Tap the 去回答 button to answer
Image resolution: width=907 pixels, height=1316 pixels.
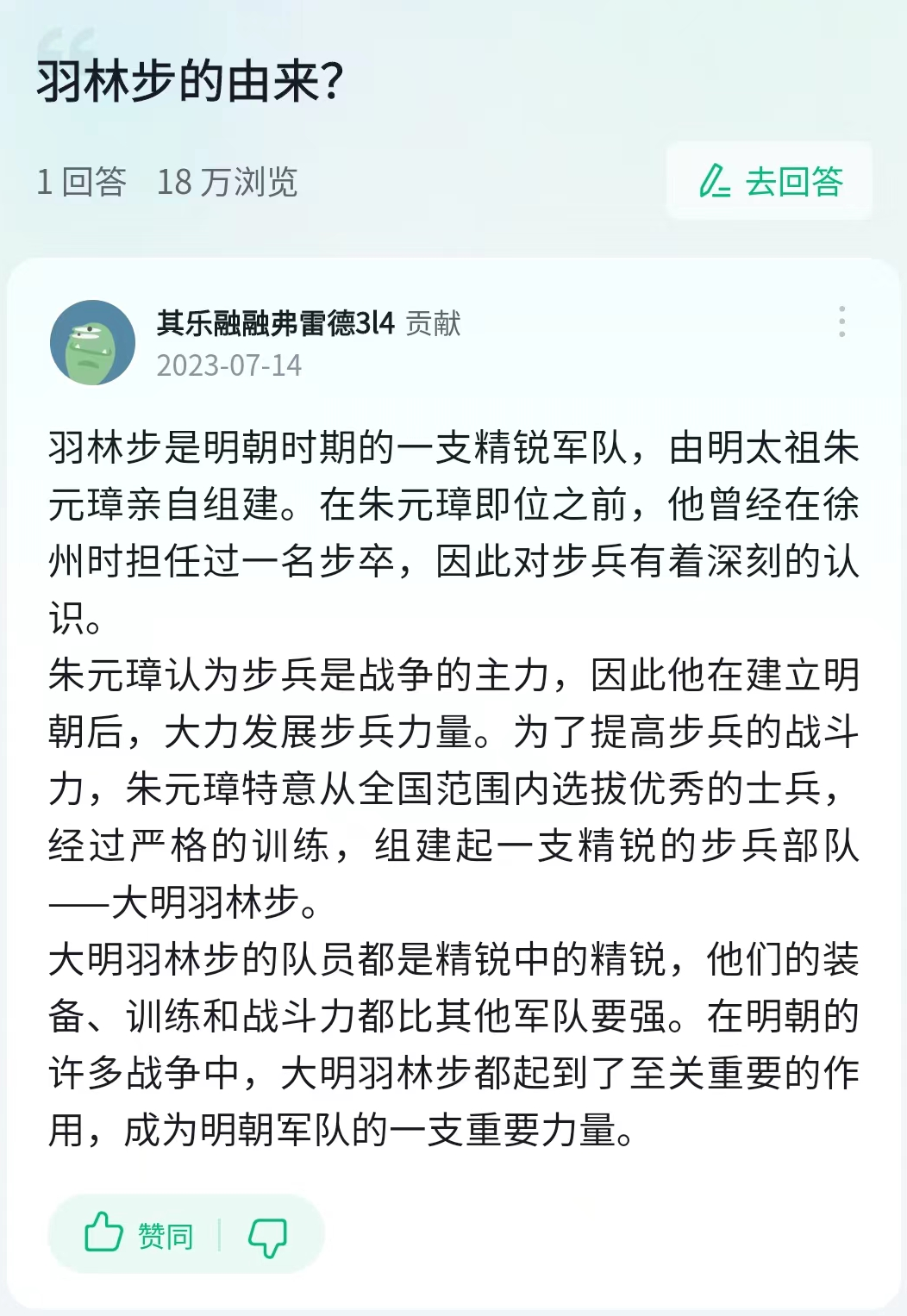[769, 182]
